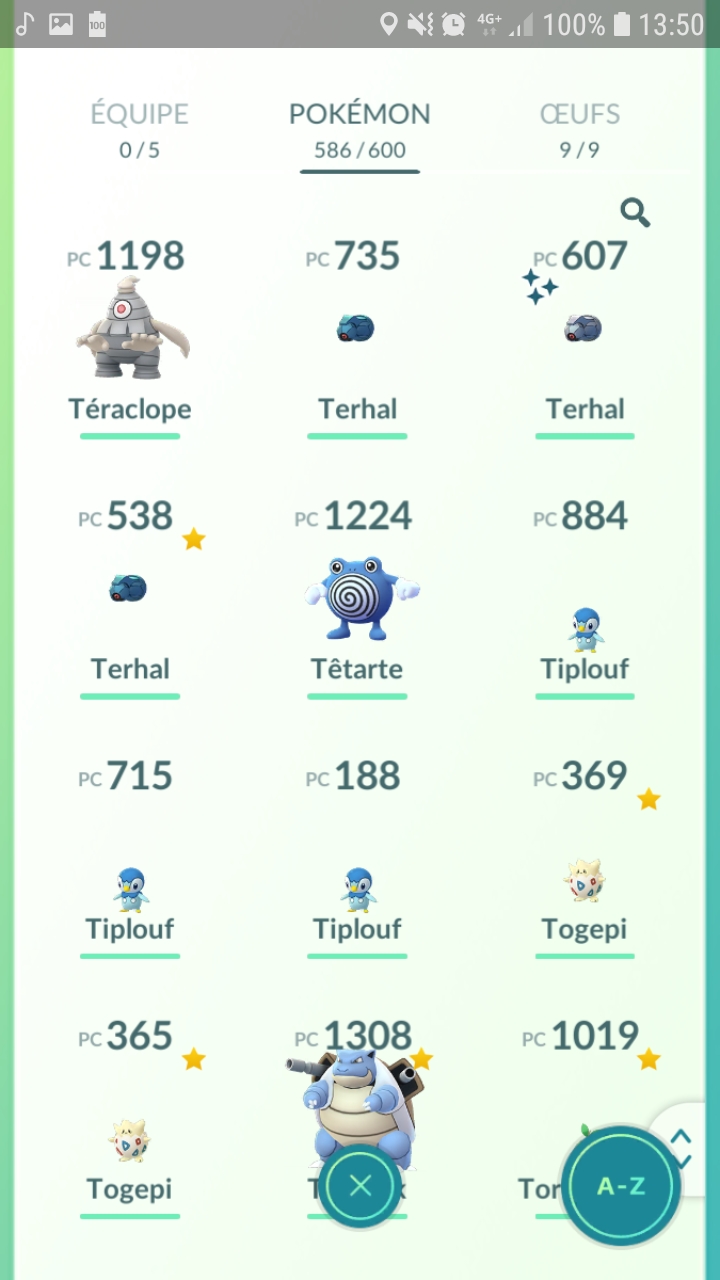Open the Pokémon search magnifier
The height and width of the screenshot is (1280, 720).
(x=635, y=212)
